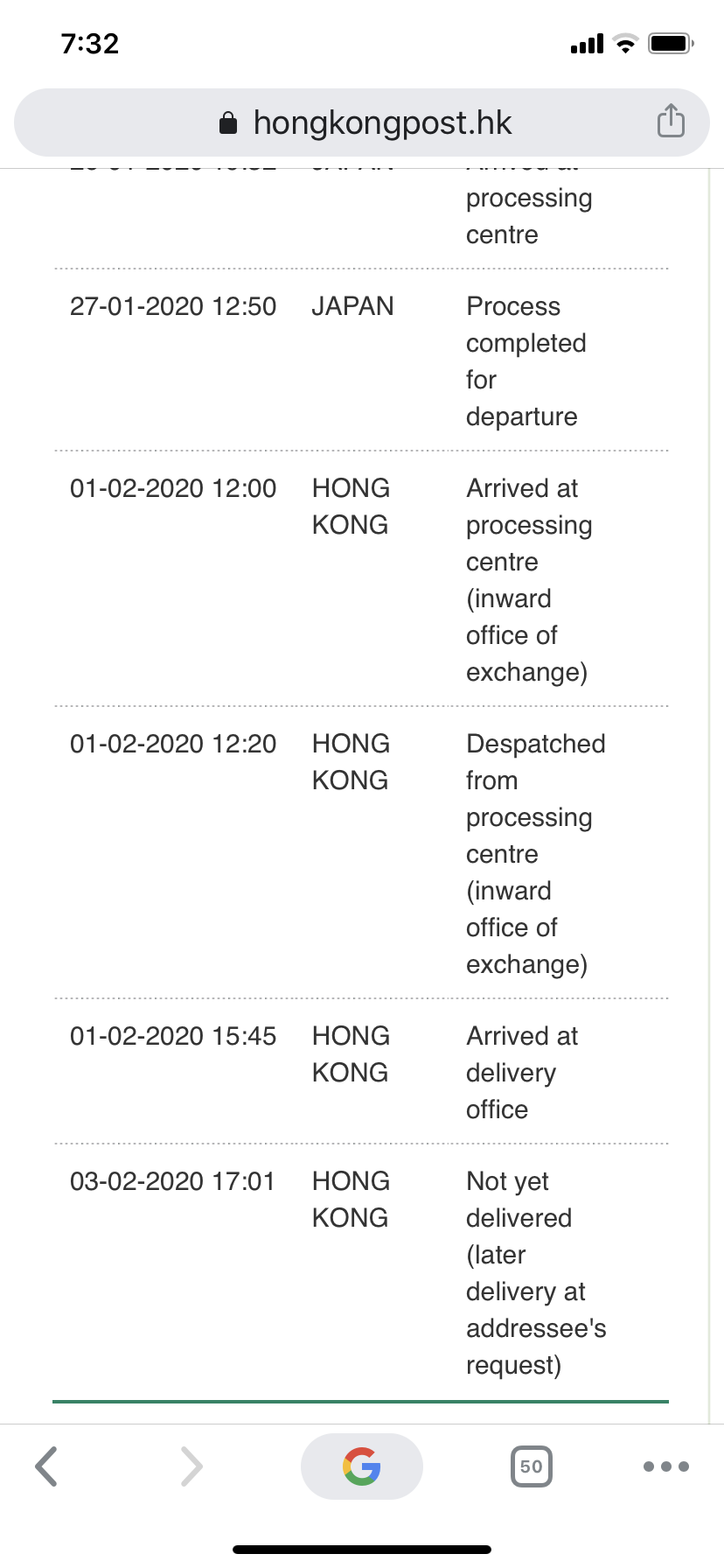Go back to the previous page
This screenshot has width=724, height=1568.
point(46,1466)
